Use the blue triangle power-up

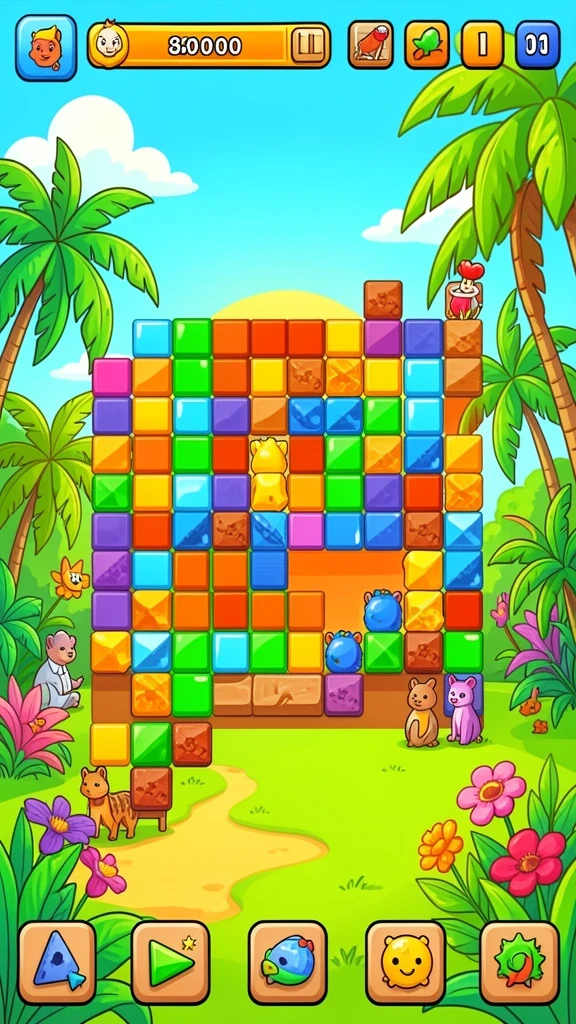(x=57, y=962)
